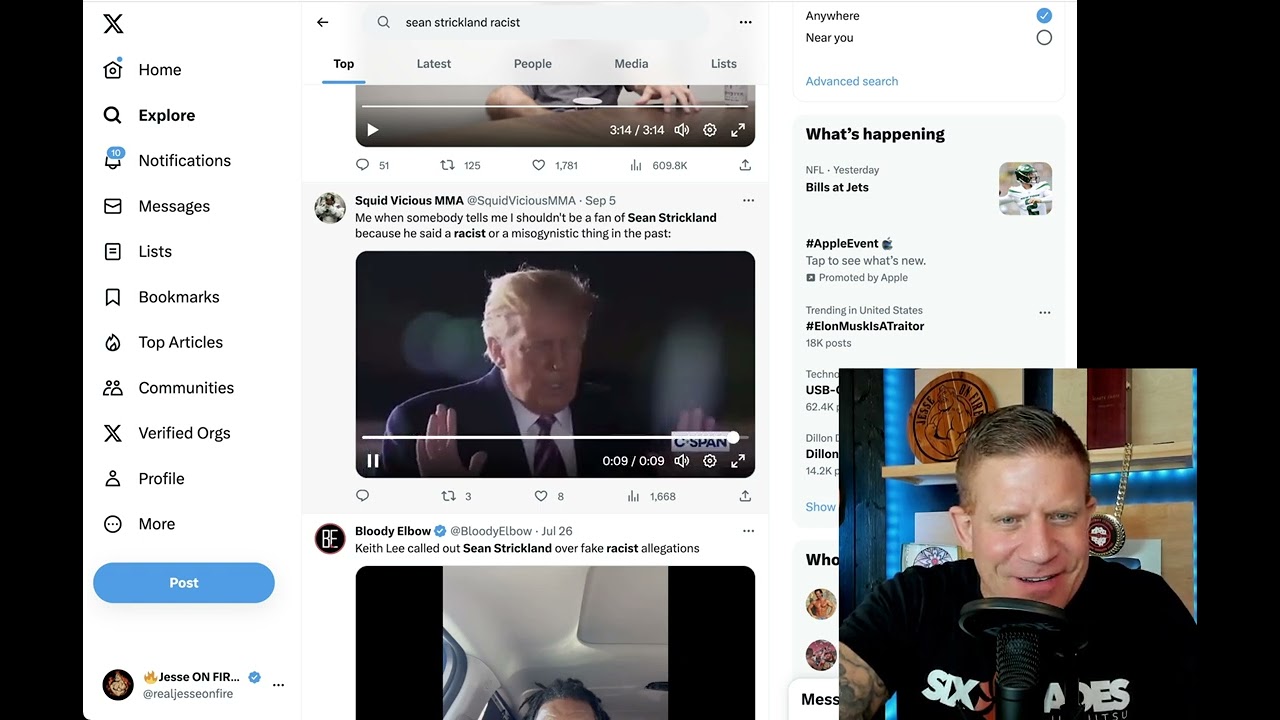Share the Squid Vicious MMA post

pyautogui.click(x=745, y=496)
